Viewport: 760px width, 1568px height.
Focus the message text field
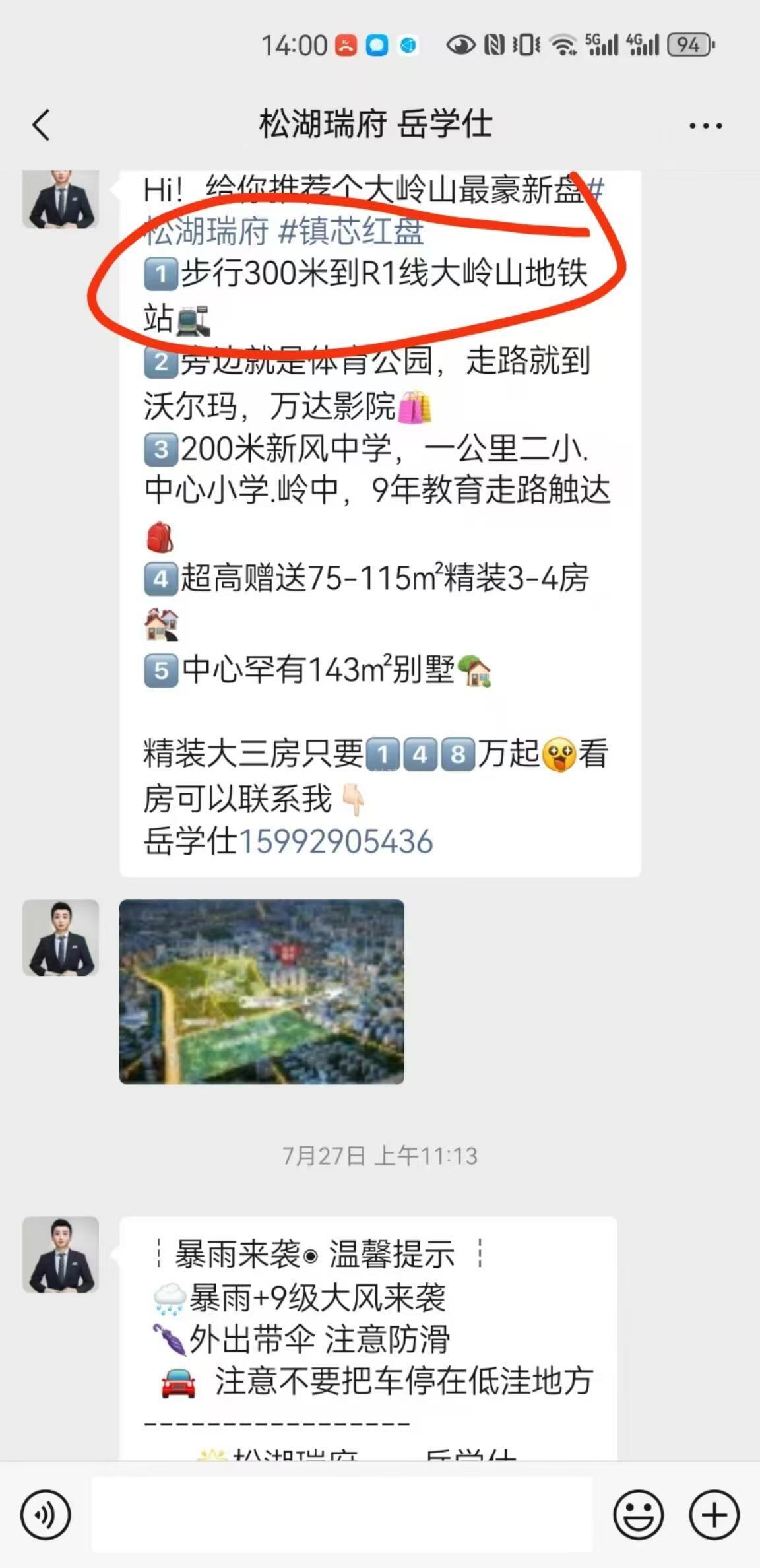(x=342, y=1515)
